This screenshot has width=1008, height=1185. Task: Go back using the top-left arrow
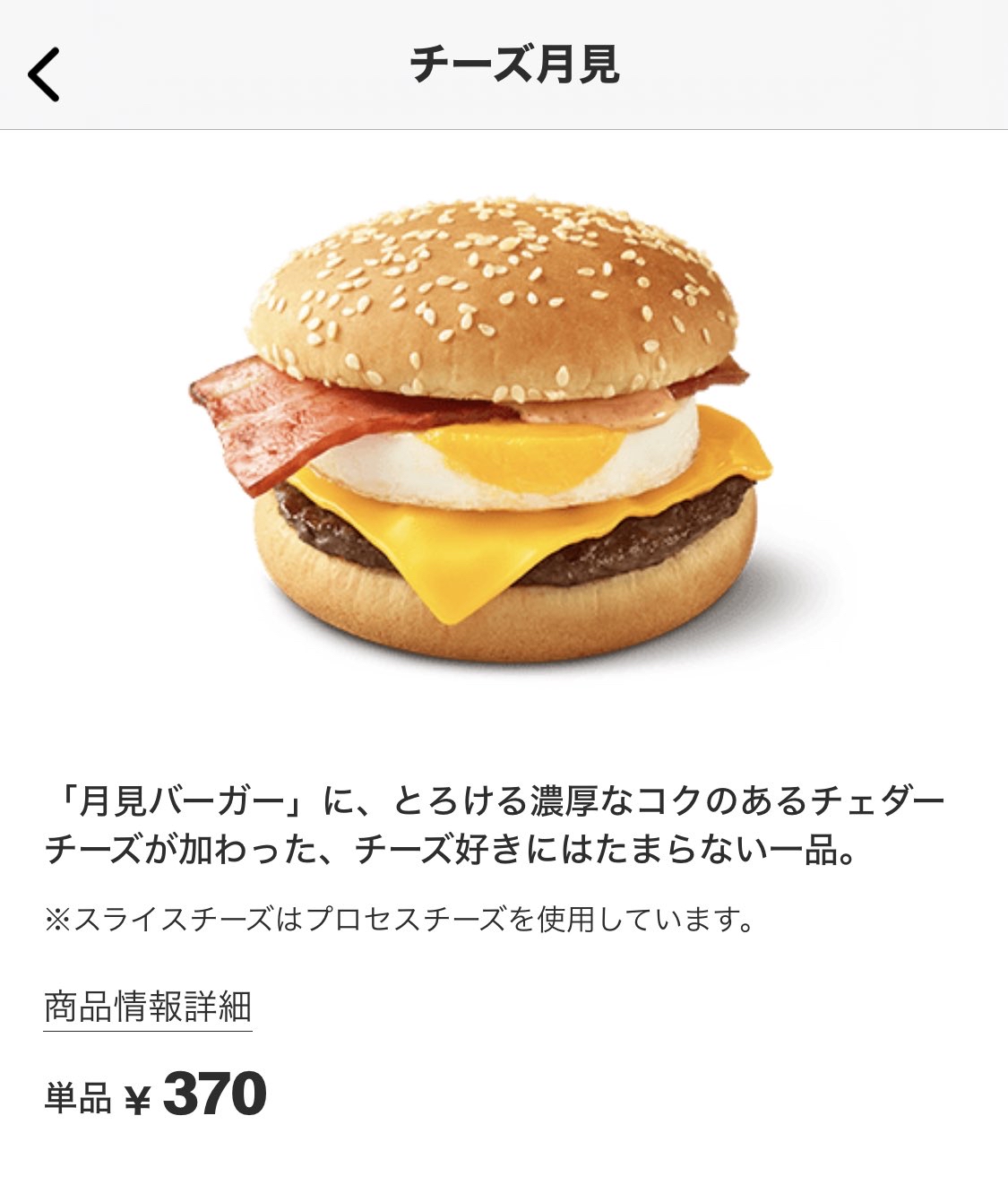(x=44, y=74)
